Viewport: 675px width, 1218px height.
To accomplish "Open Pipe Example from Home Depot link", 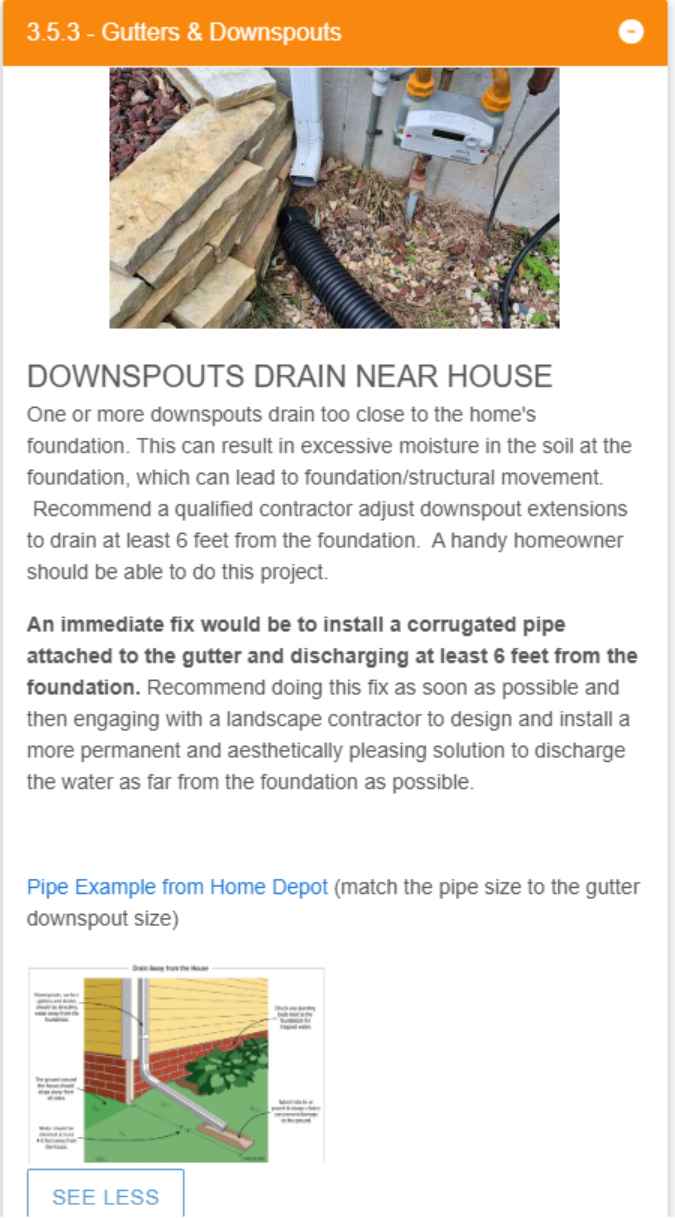I will 177,887.
